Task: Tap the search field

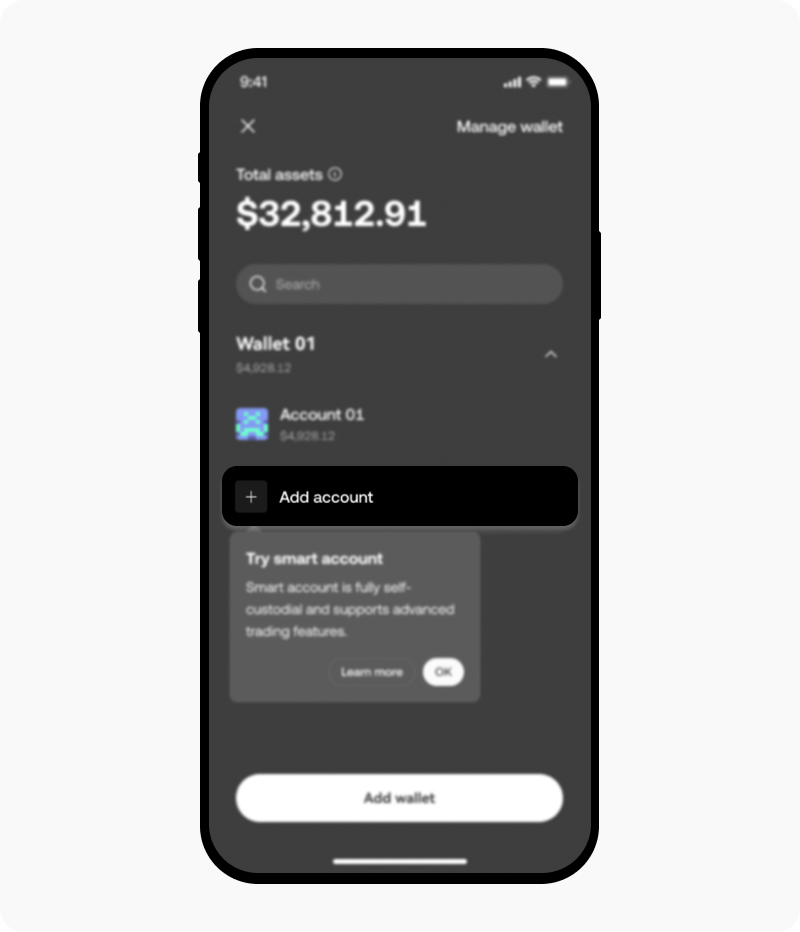Action: 399,284
